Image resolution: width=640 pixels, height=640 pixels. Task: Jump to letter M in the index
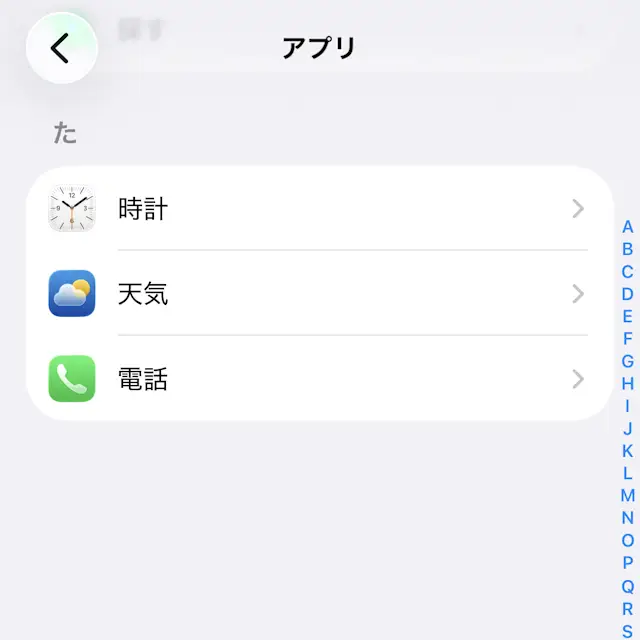(x=627, y=495)
